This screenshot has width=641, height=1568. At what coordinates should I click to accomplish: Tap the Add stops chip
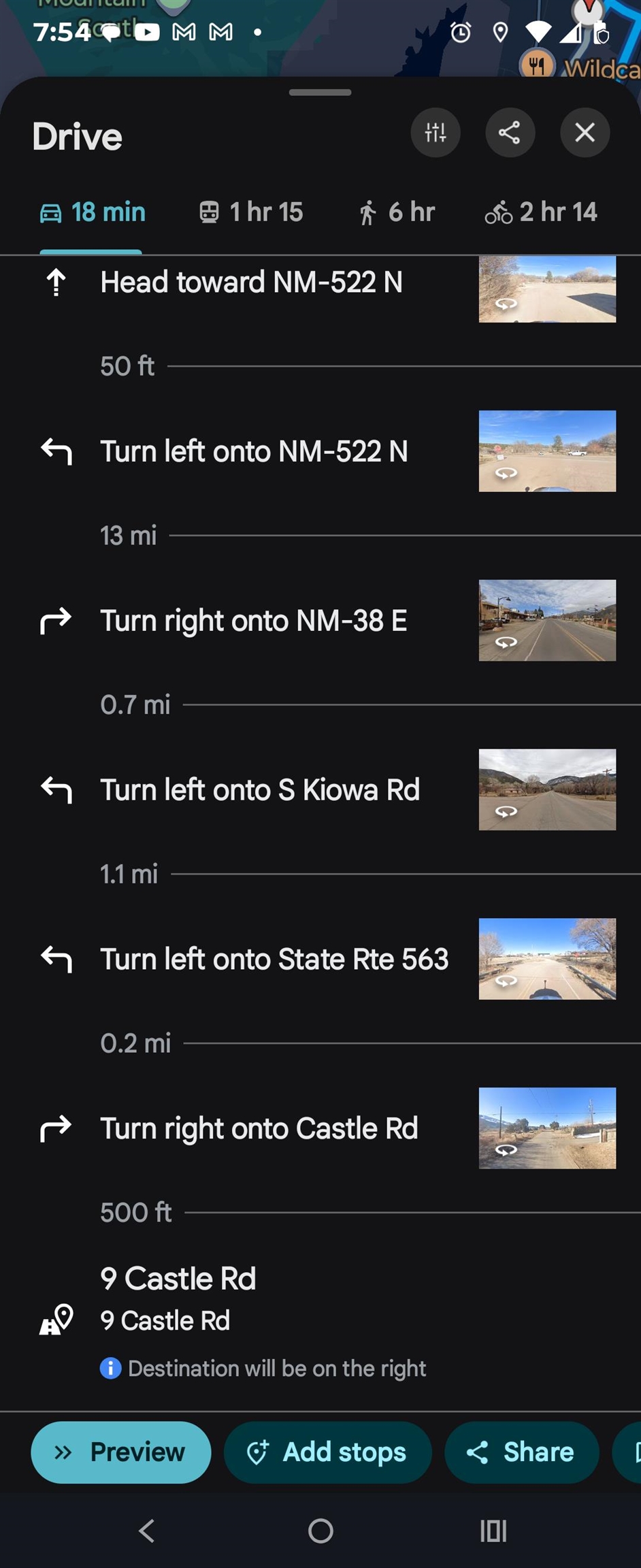tap(327, 1452)
